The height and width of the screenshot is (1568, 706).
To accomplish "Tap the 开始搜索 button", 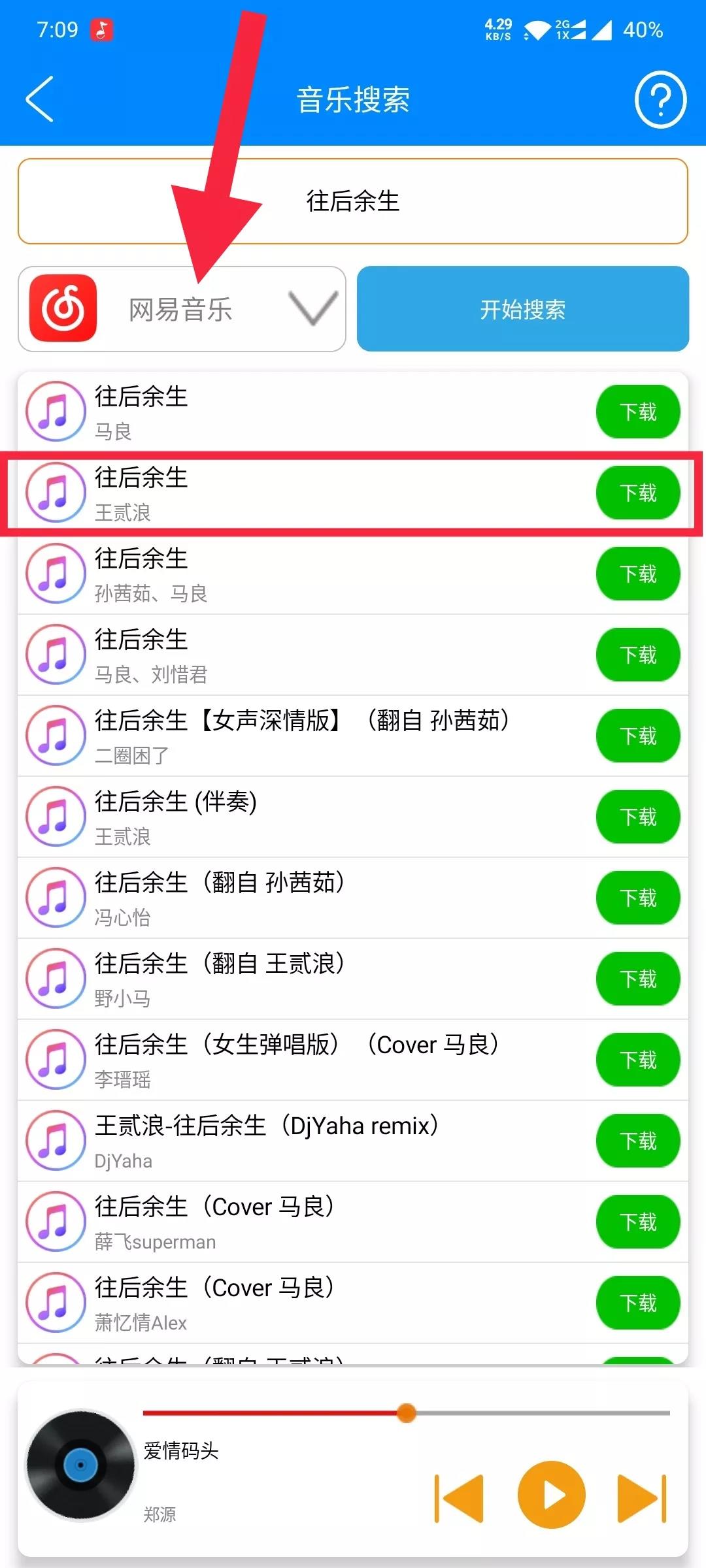I will pos(522,309).
